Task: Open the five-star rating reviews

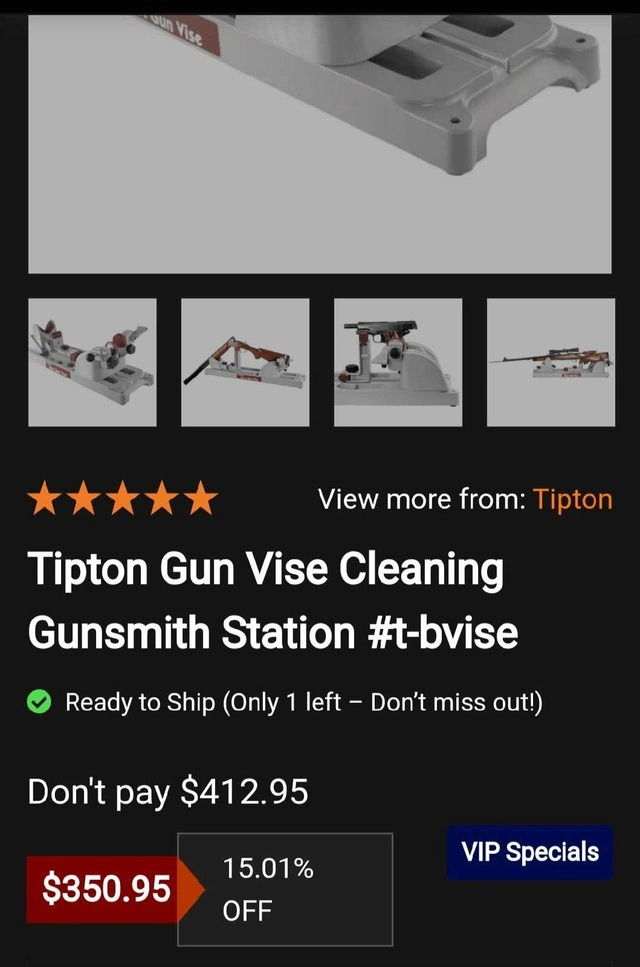Action: point(123,498)
